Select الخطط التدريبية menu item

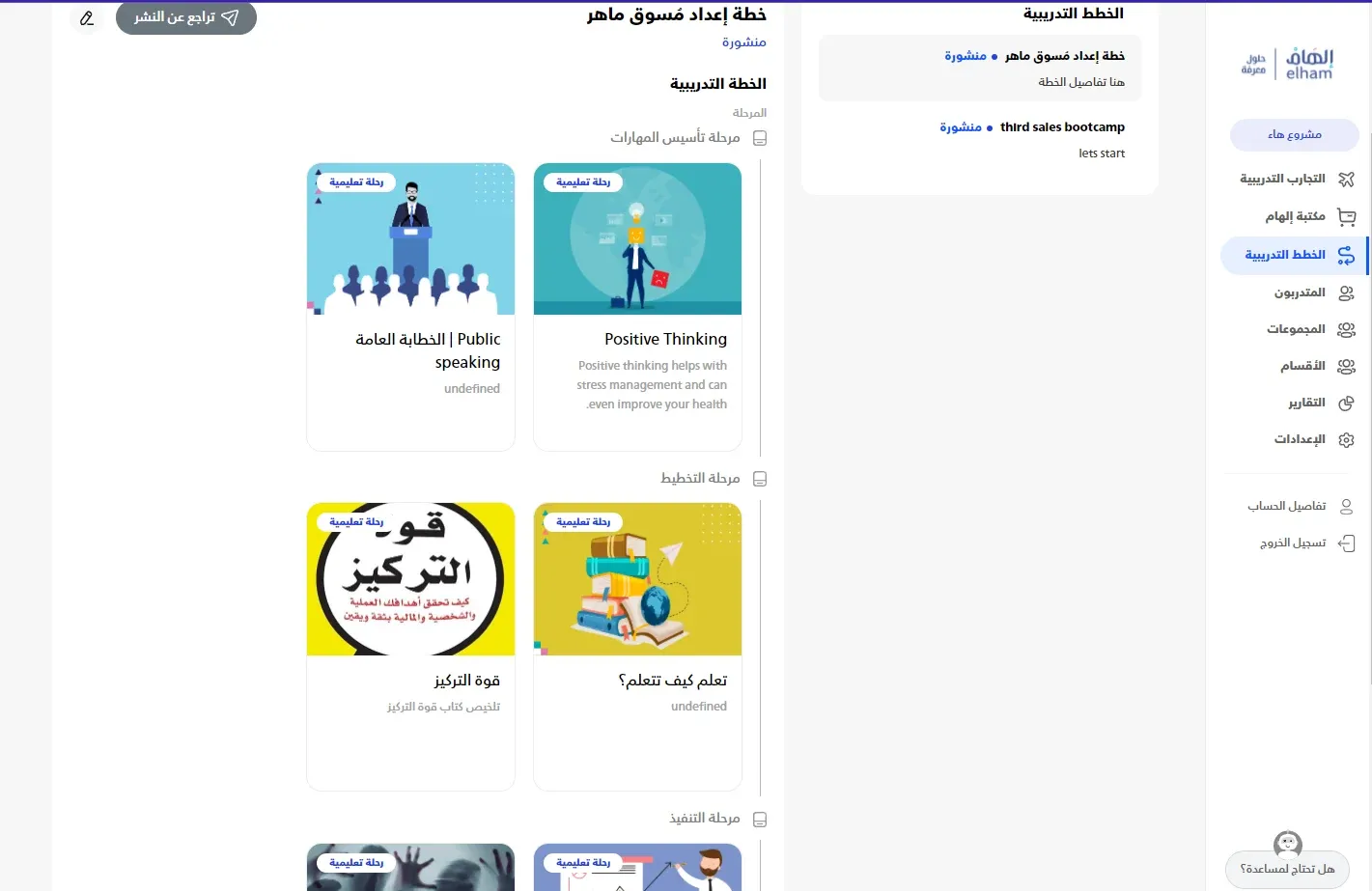(x=1296, y=255)
